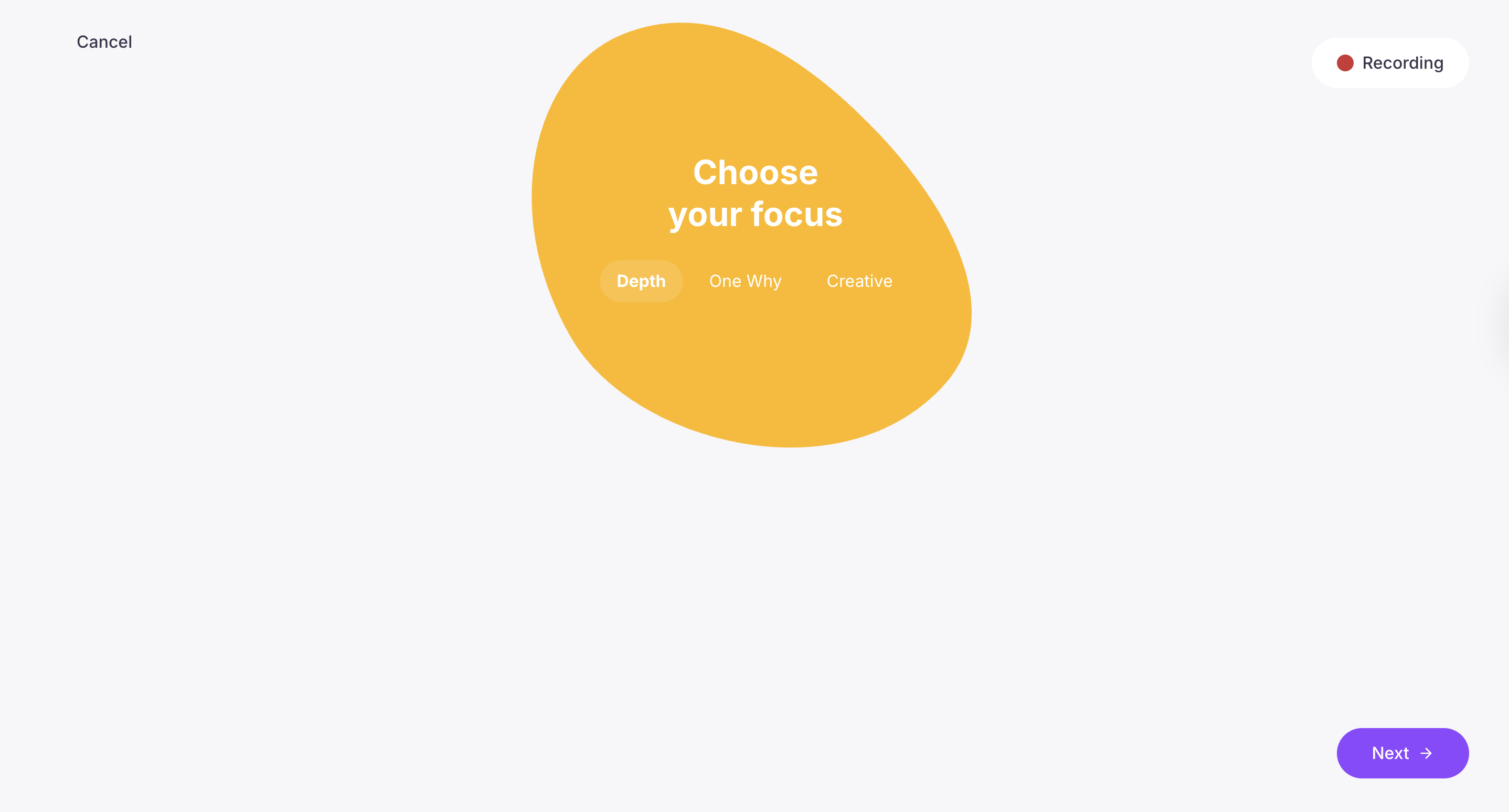Viewport: 1509px width, 812px height.
Task: Continue with the Next button
Action: tap(1402, 753)
